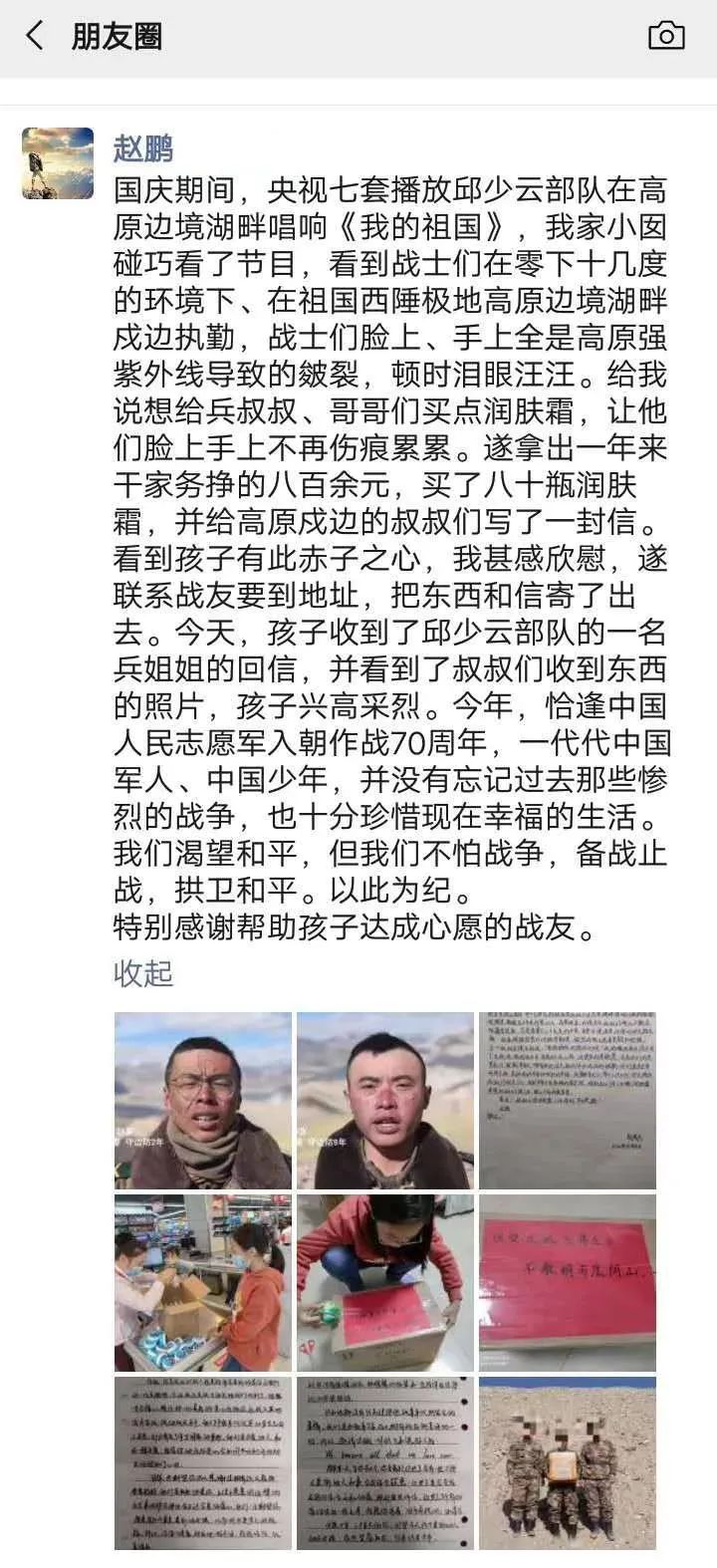View the letter photo with punched holes
The width and height of the screenshot is (717, 1568).
385,1462
